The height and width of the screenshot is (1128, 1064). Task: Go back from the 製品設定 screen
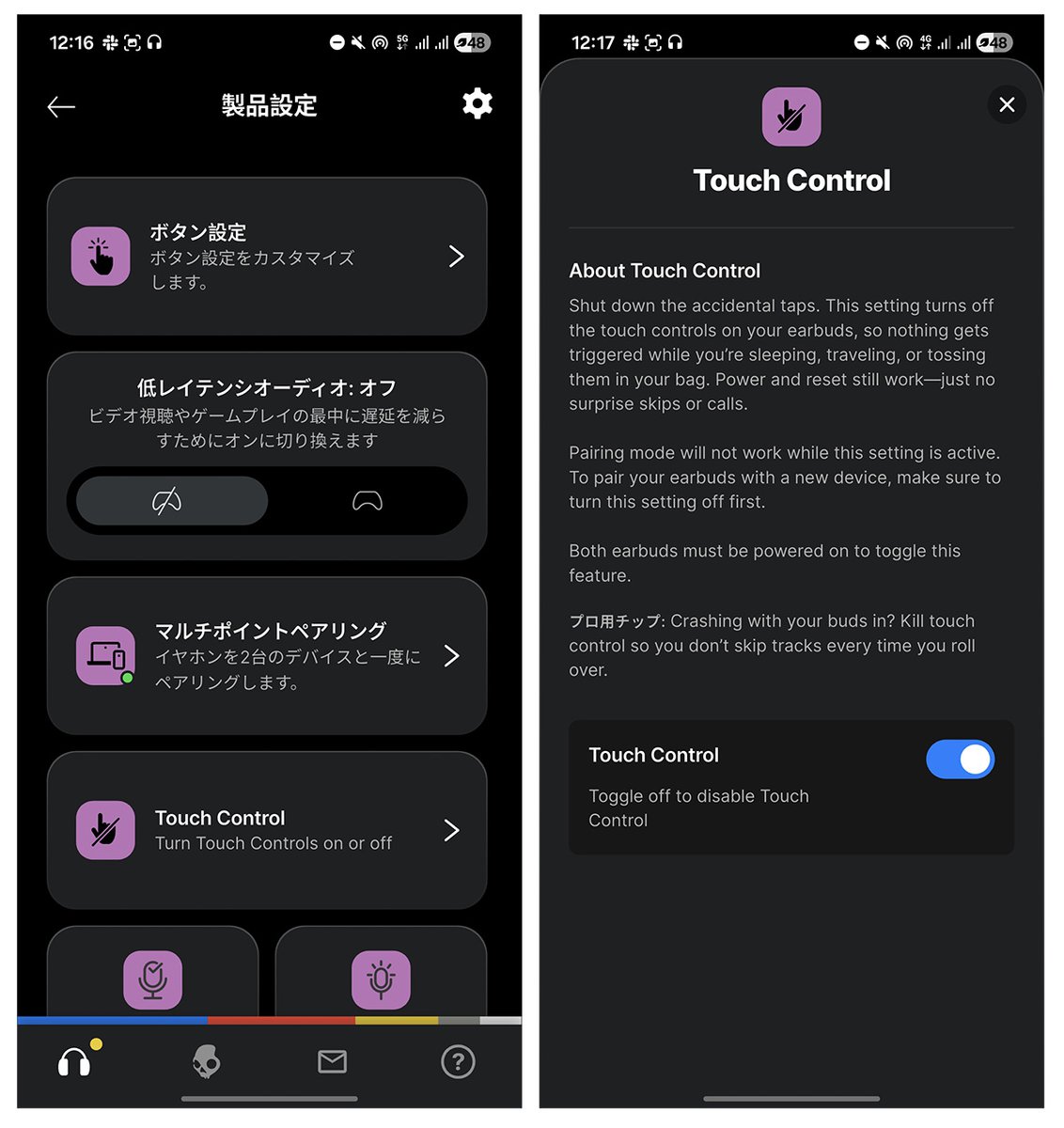coord(61,107)
